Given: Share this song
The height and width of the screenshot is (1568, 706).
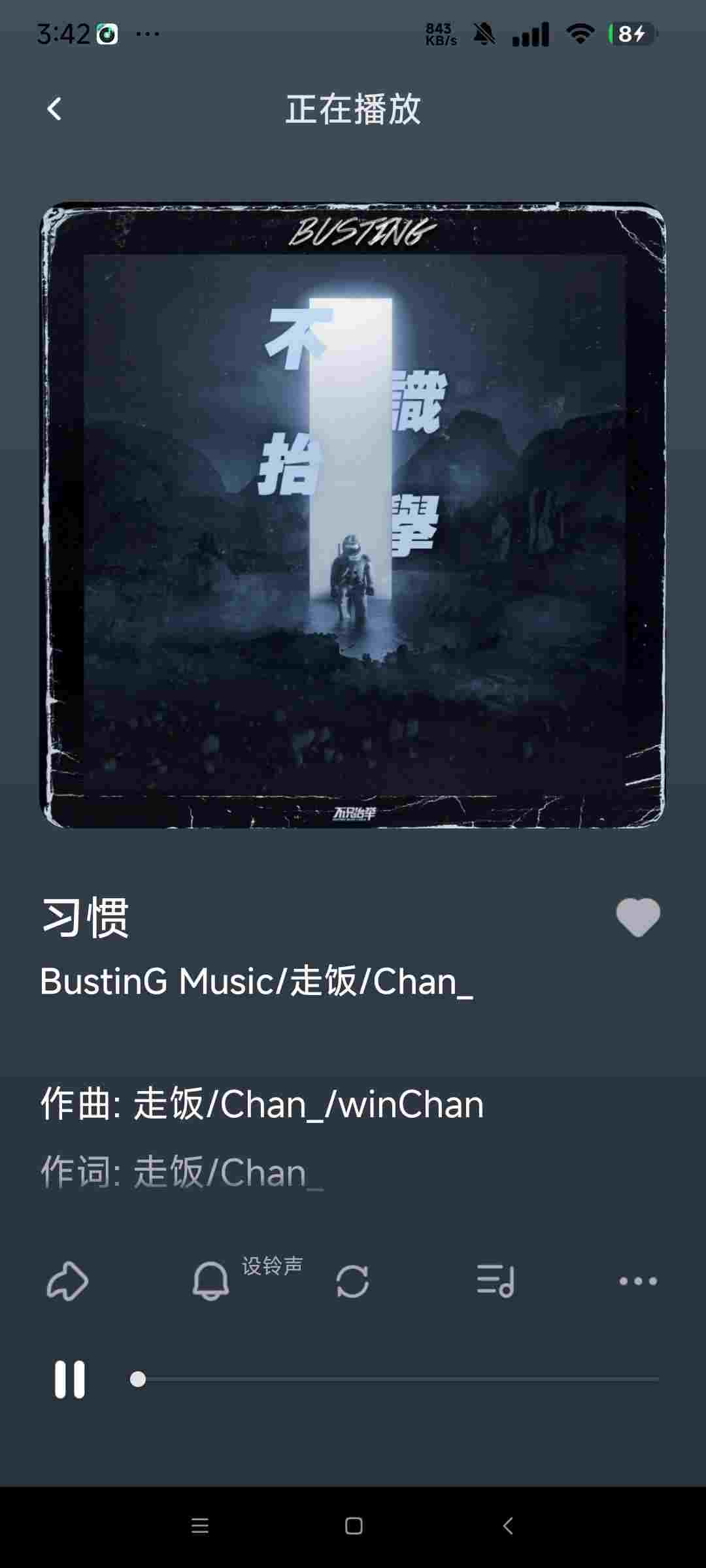Looking at the screenshot, I should 67,1281.
